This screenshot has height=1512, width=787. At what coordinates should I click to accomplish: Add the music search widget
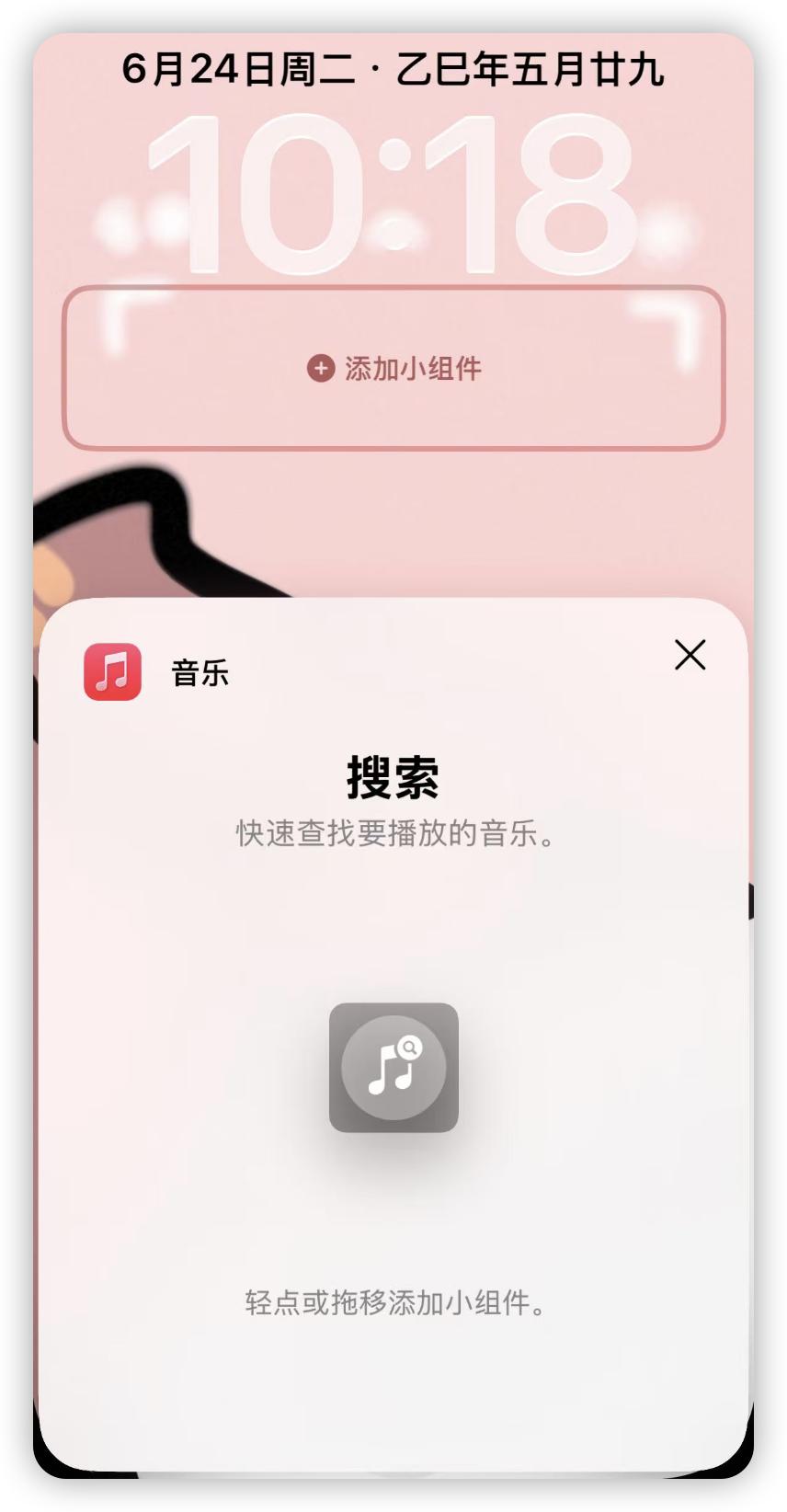(393, 1067)
